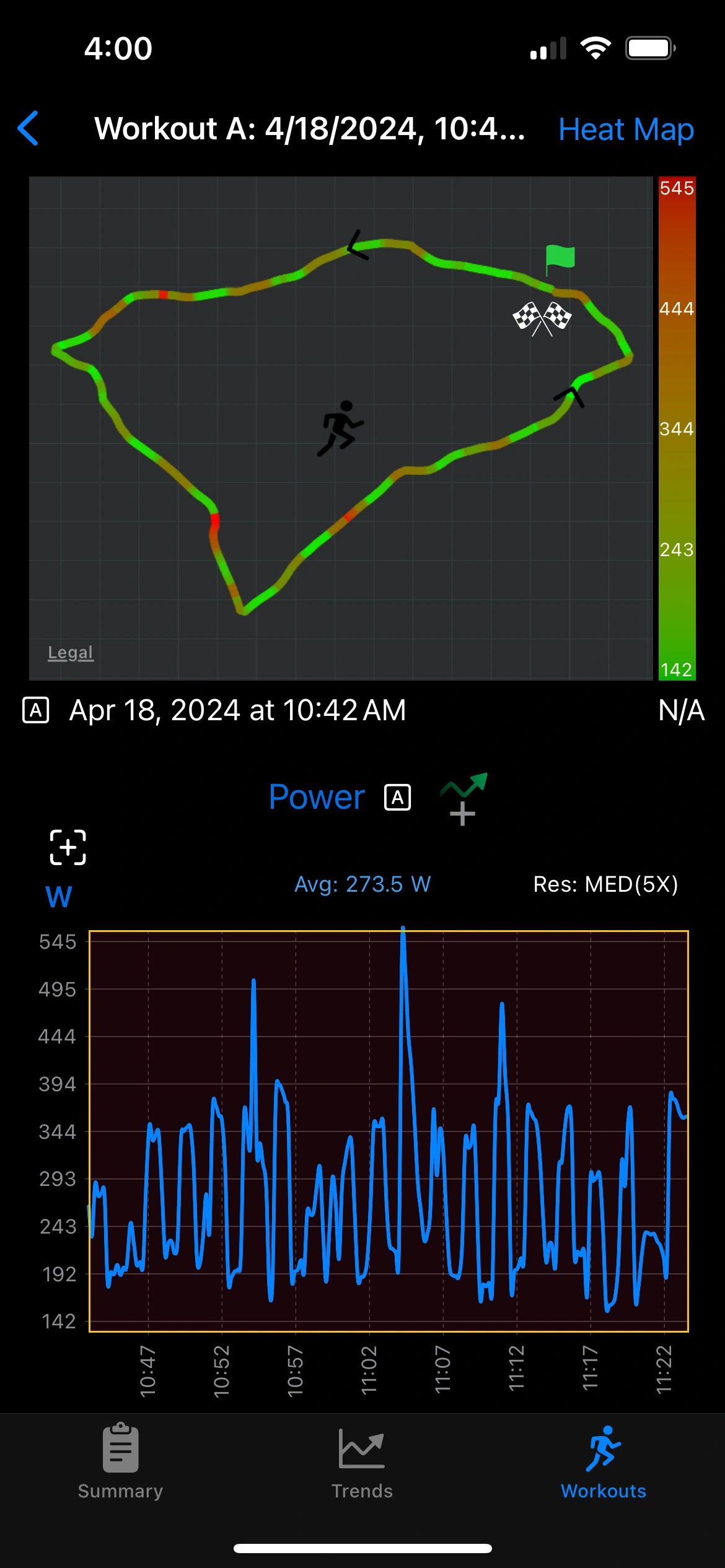This screenshot has width=725, height=1568.
Task: Open the Legal link on the map
Action: click(x=71, y=653)
